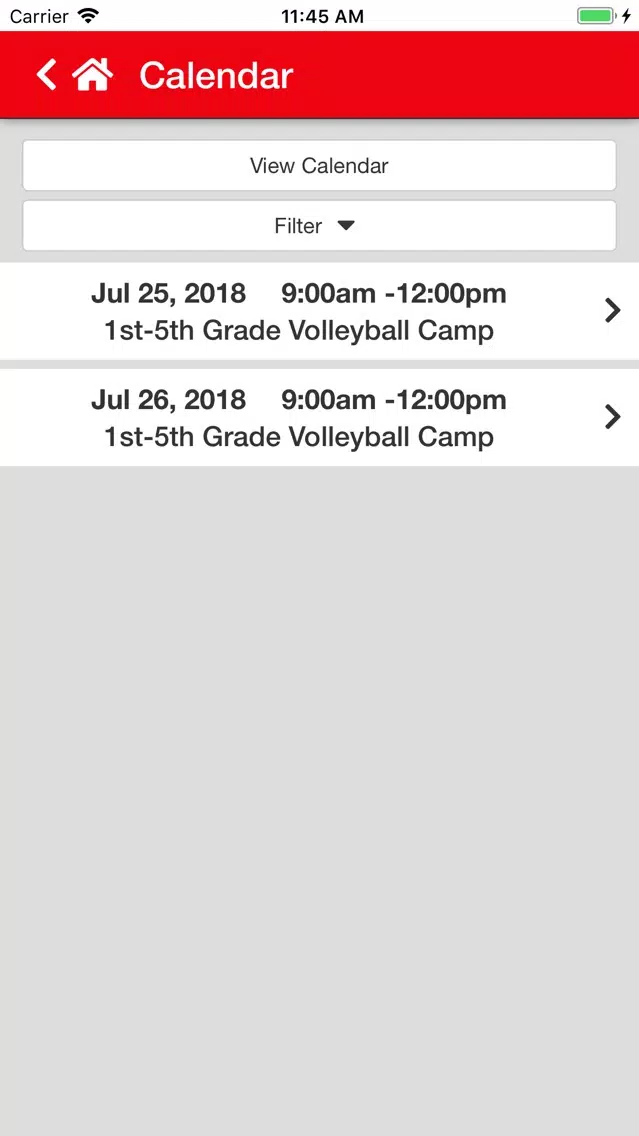Expand the Filter dropdown
The image size is (639, 1136).
point(319,226)
